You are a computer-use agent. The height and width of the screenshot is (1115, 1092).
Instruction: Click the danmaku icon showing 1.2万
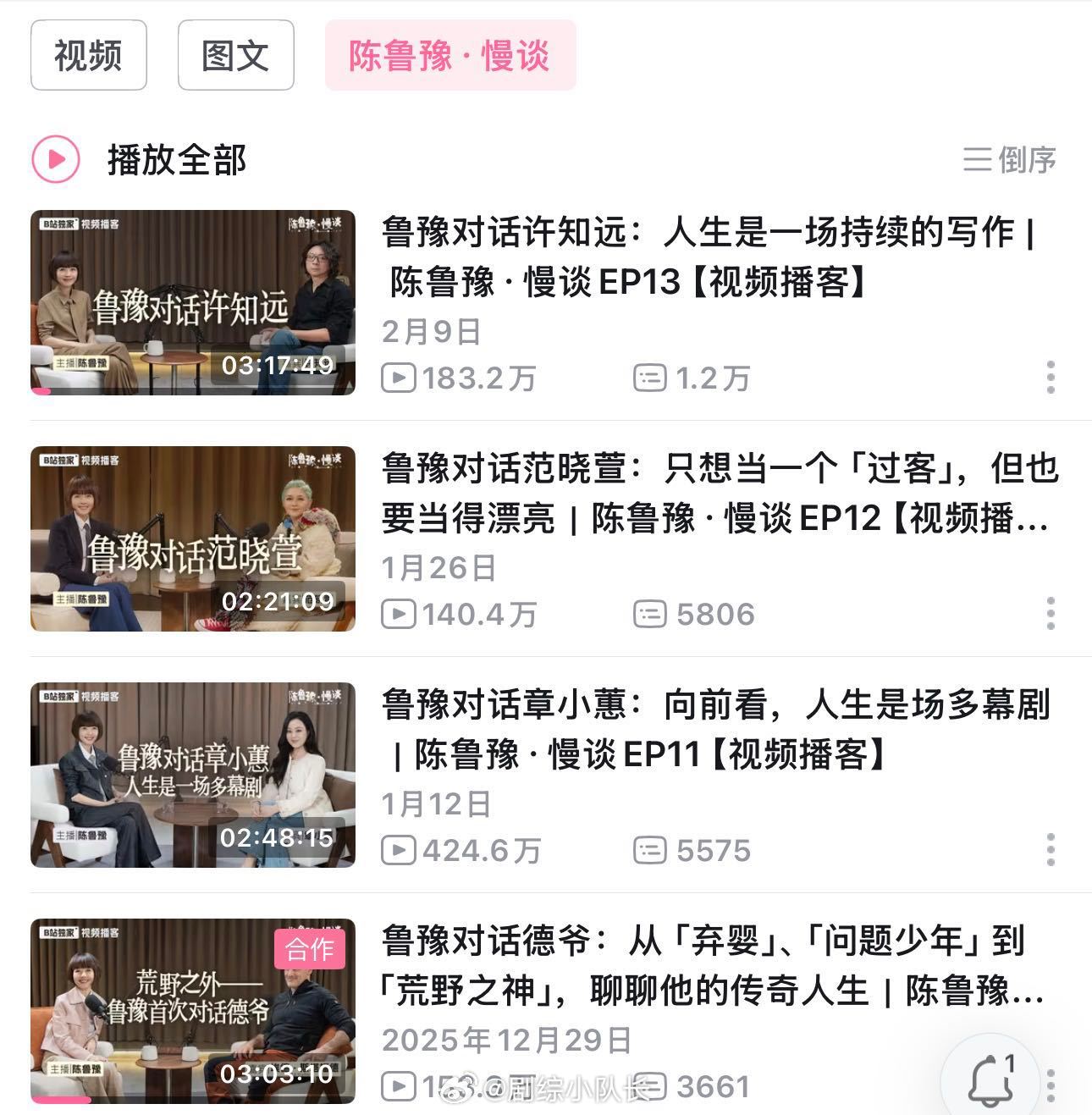[x=649, y=379]
